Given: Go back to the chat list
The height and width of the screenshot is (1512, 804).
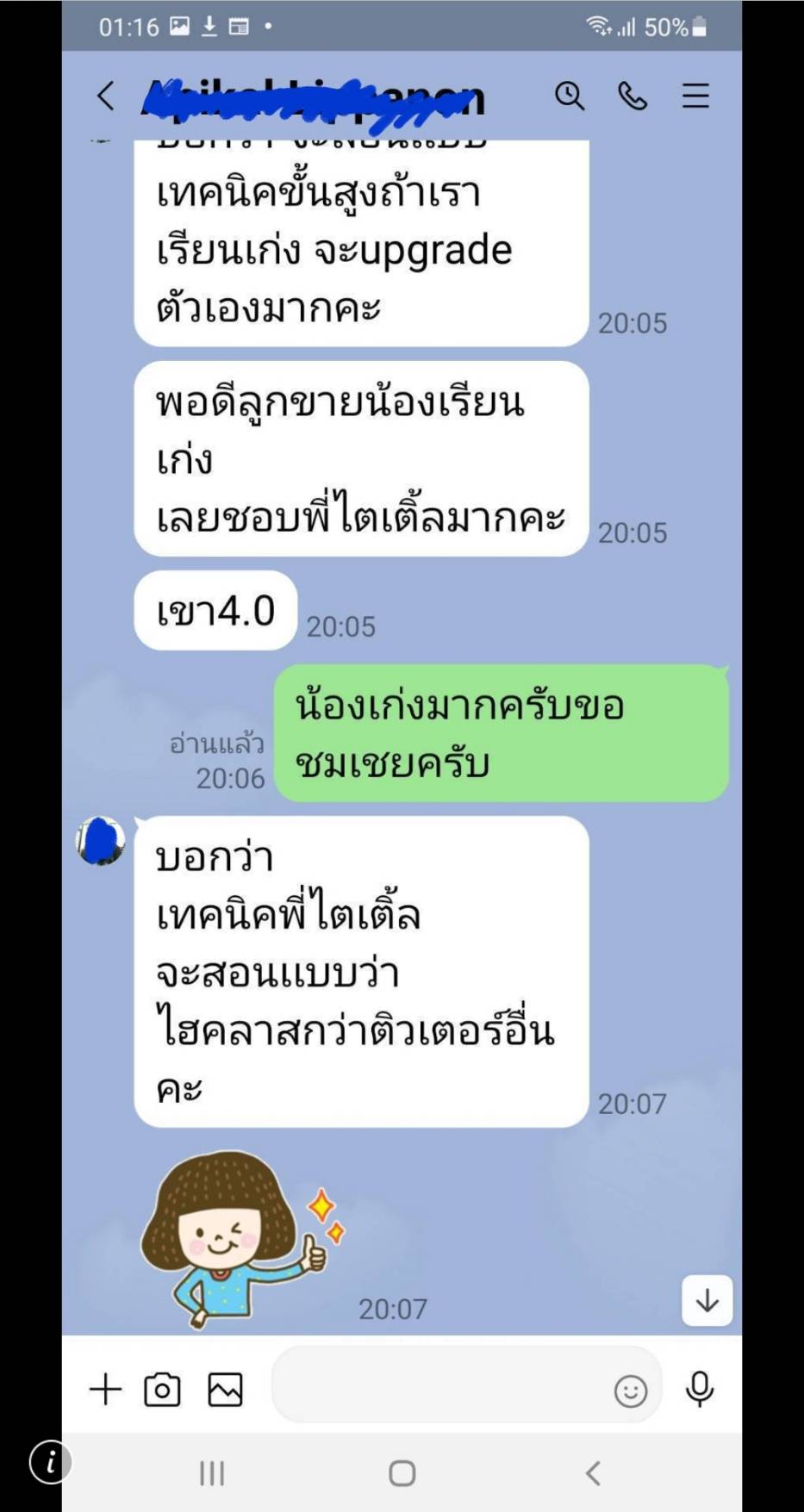Looking at the screenshot, I should click(x=105, y=96).
